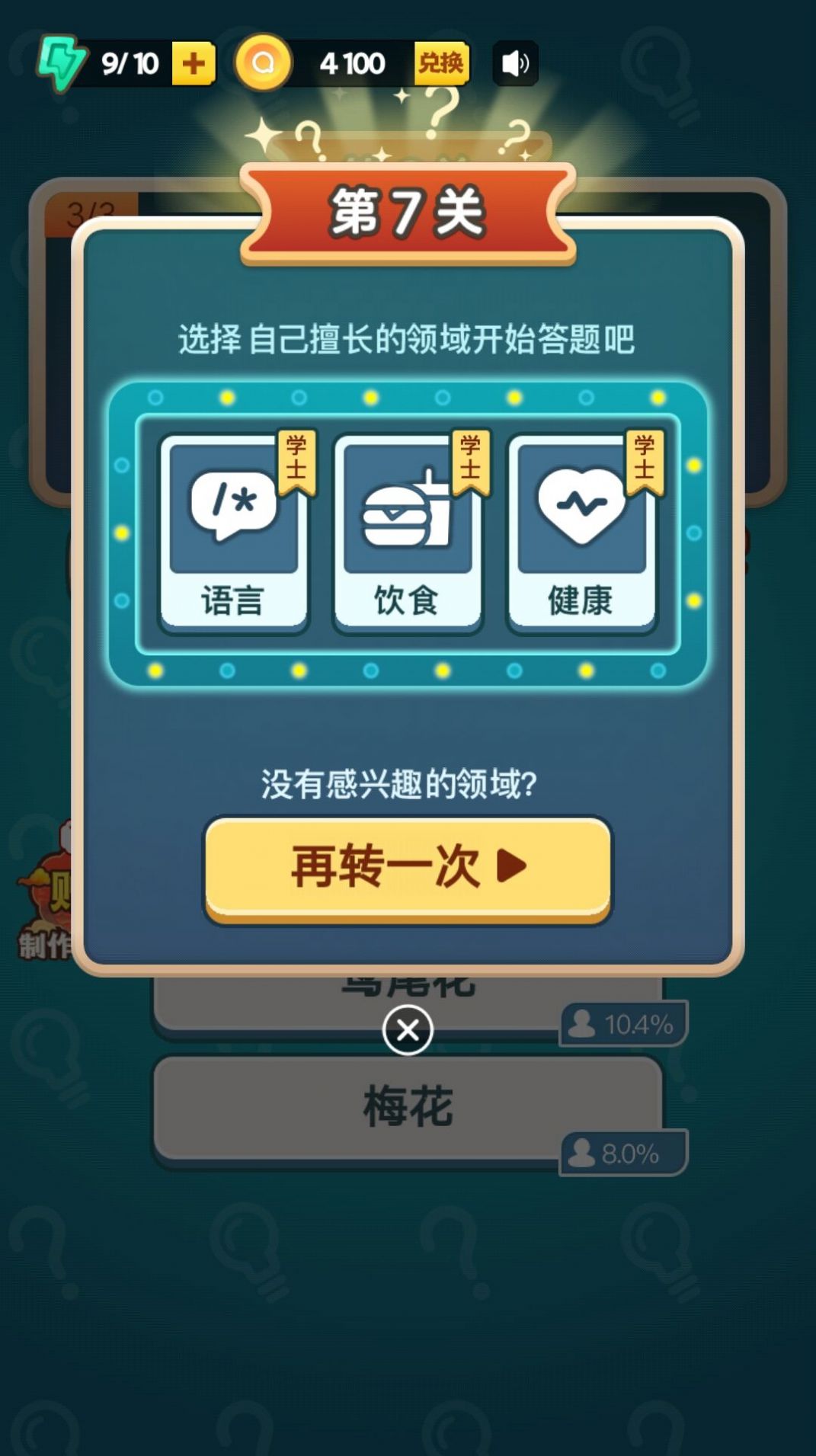Tap 再转一次 to spin again
The width and height of the screenshot is (816, 1456).
pos(408,867)
